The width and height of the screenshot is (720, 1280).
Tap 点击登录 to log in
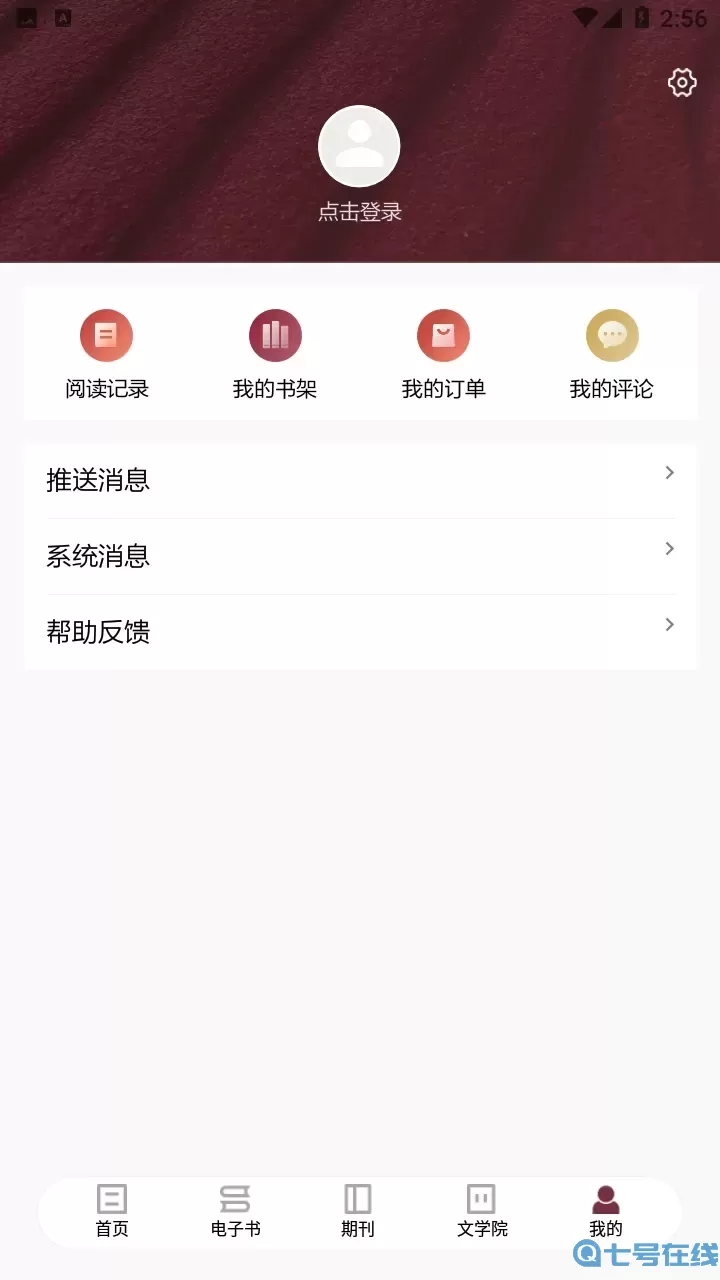(x=359, y=211)
